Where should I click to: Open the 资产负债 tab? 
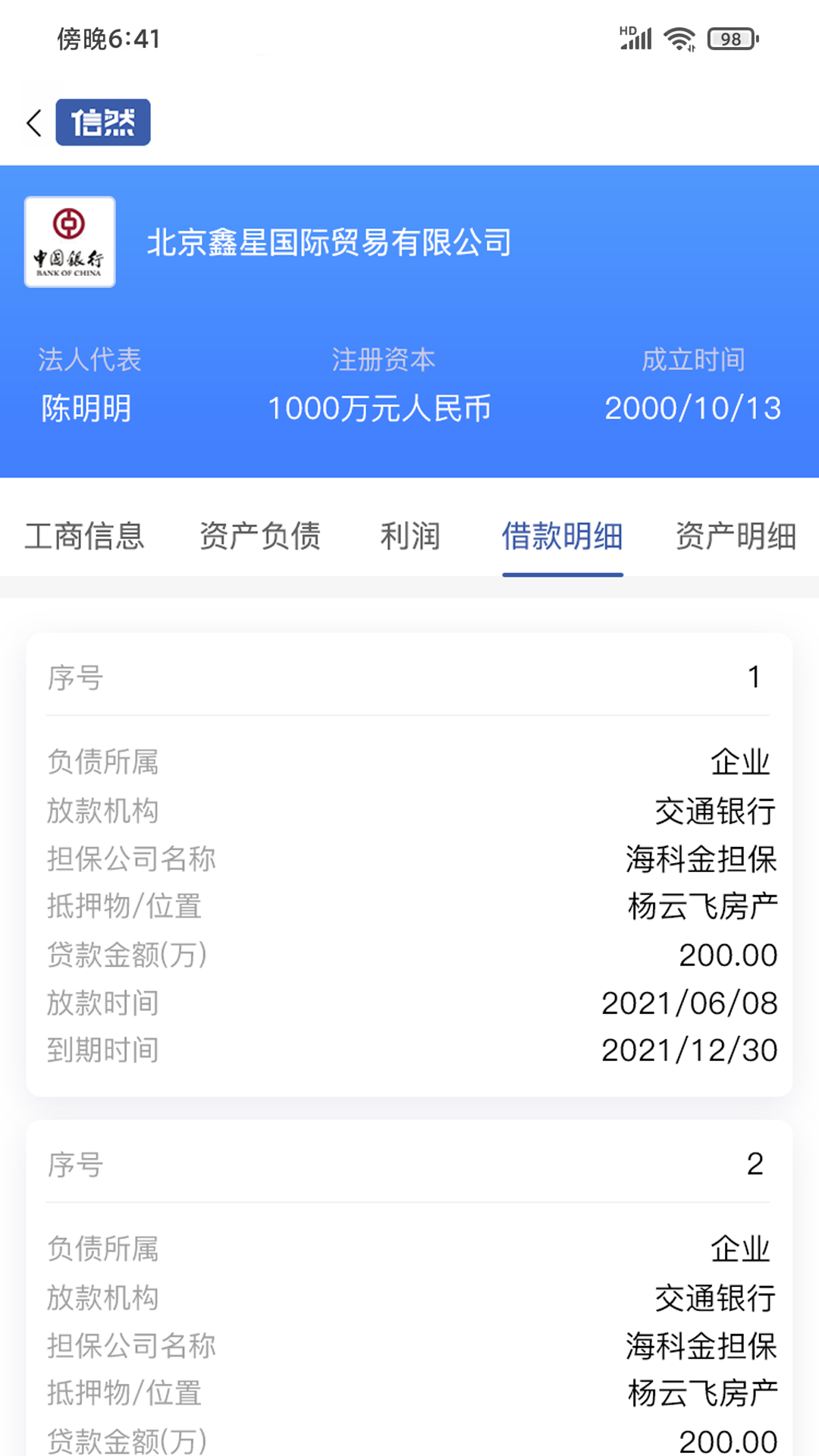tap(259, 536)
